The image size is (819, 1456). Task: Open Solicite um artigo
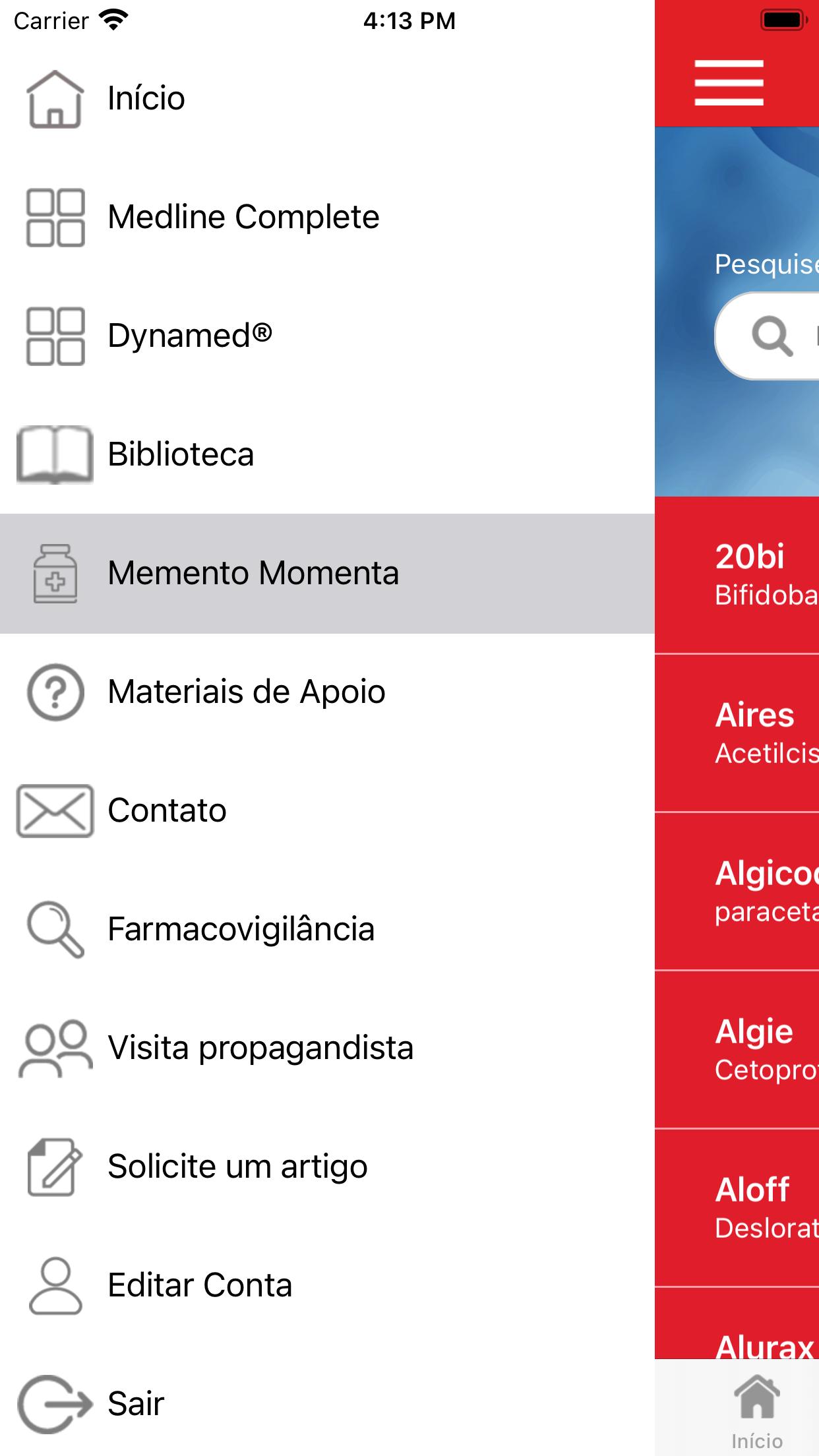point(327,1167)
